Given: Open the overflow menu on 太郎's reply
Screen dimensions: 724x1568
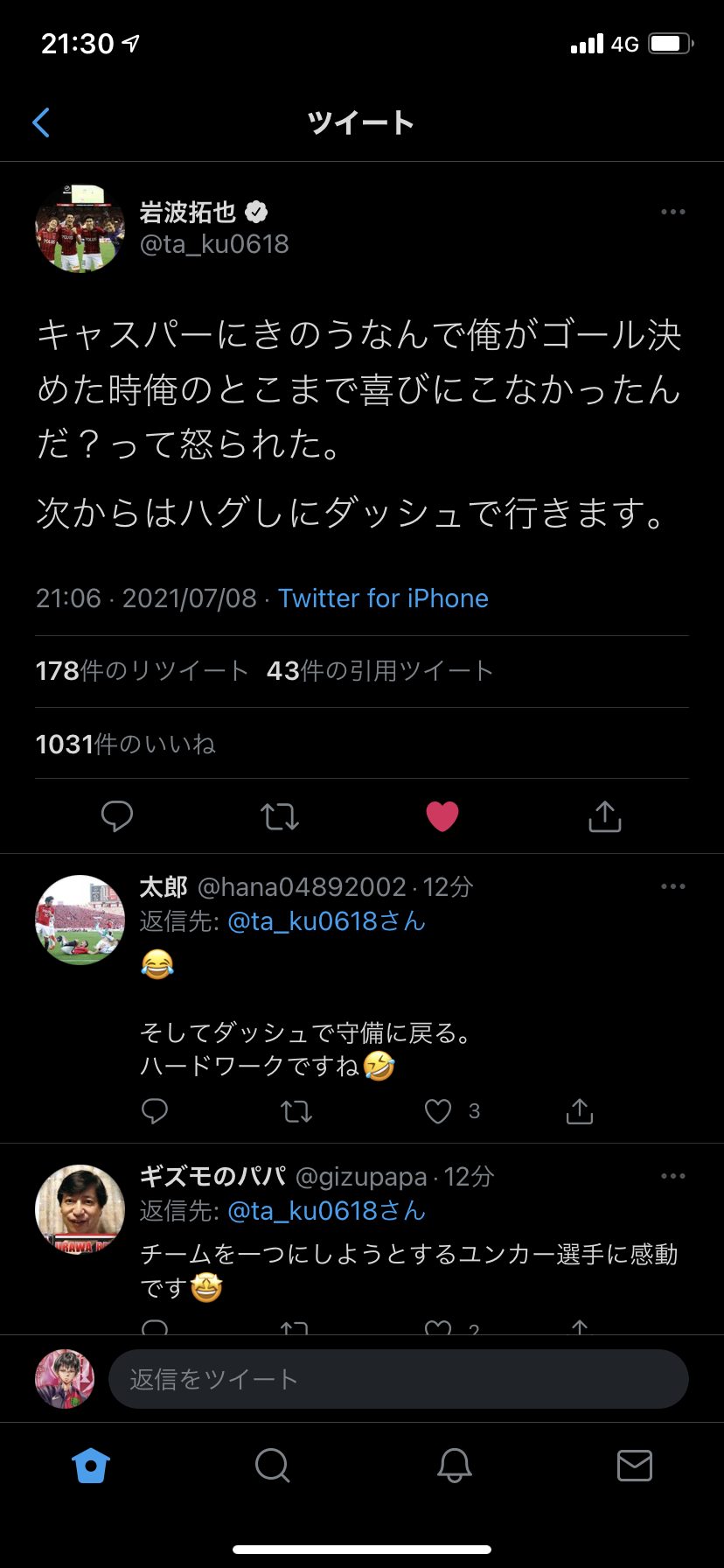Looking at the screenshot, I should (x=672, y=886).
